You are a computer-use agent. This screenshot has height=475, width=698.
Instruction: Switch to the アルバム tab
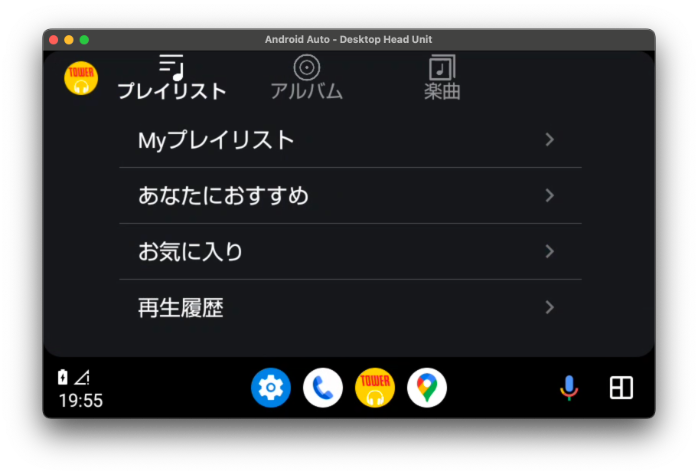306,78
